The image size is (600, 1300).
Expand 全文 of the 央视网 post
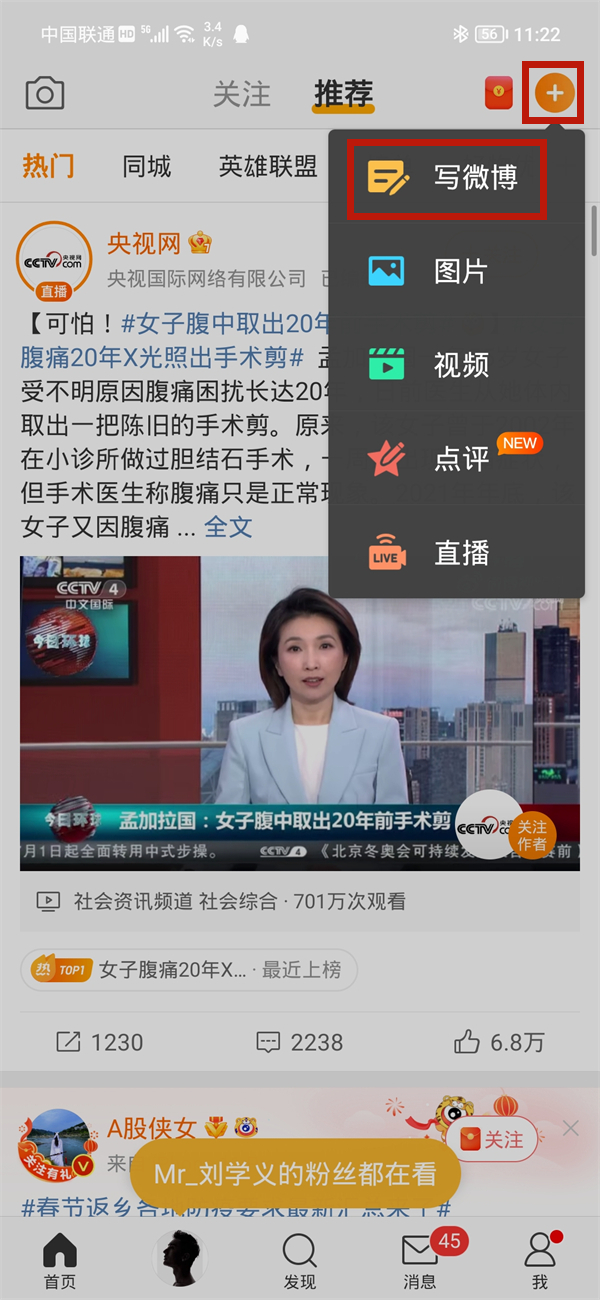coord(228,527)
